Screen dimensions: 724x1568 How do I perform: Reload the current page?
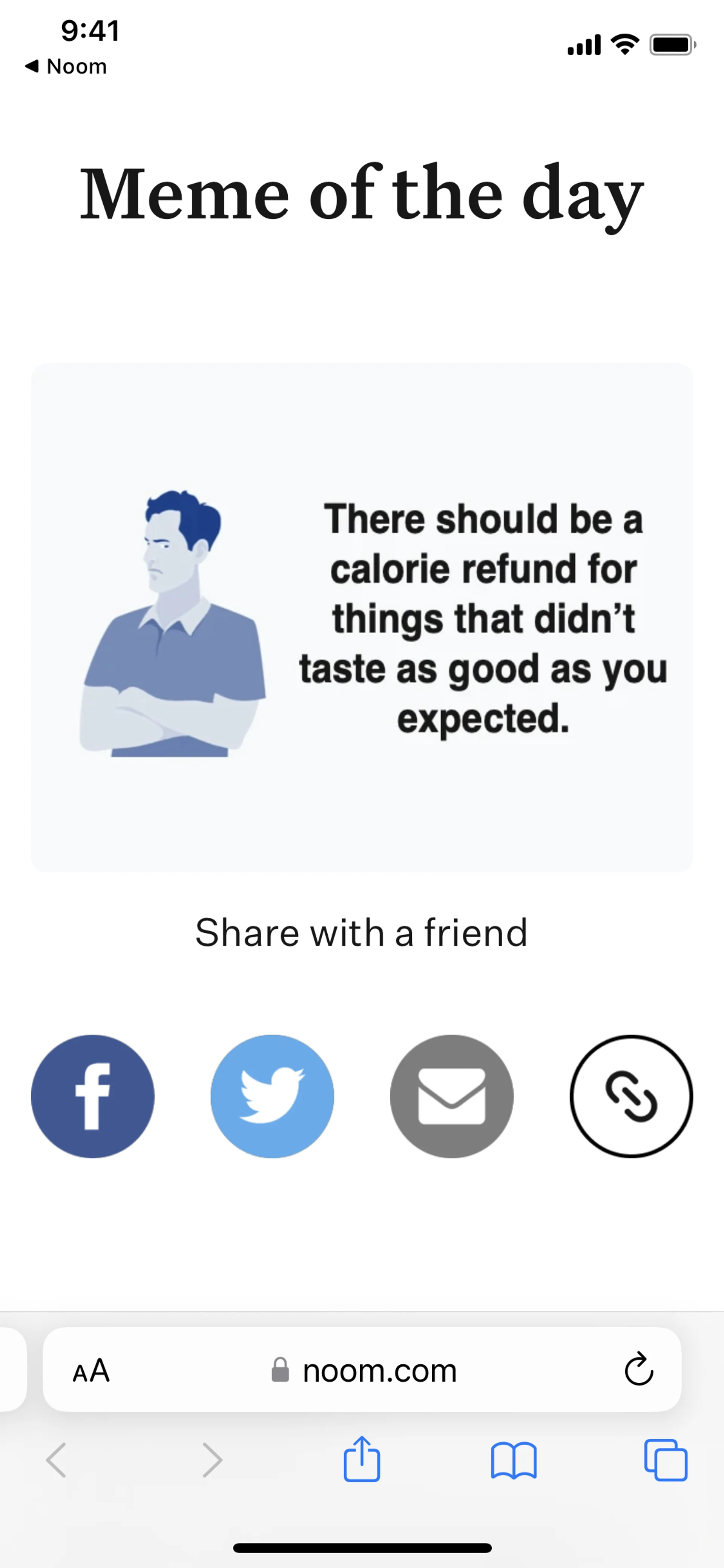pos(639,1370)
